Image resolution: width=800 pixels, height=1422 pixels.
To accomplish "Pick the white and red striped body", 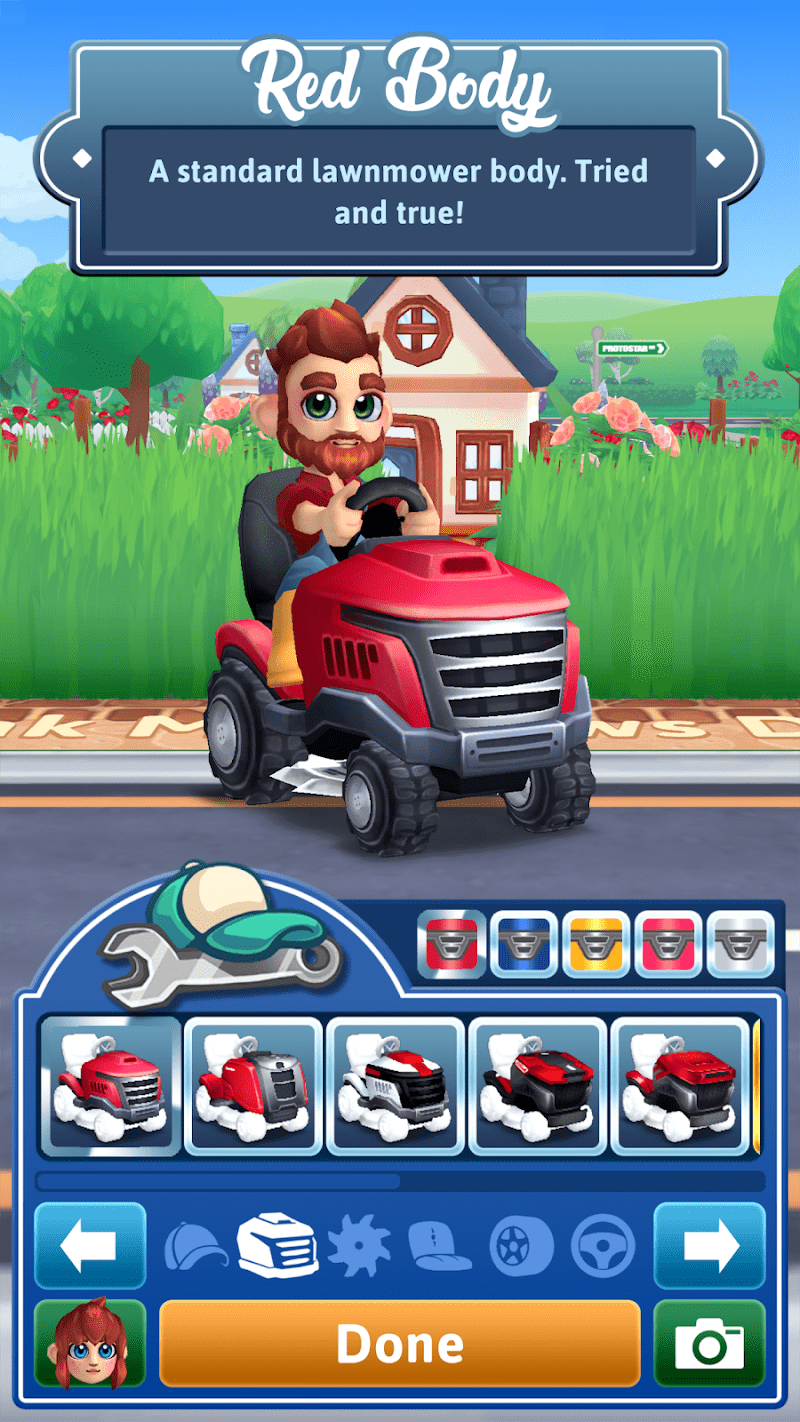I will click(x=396, y=1085).
